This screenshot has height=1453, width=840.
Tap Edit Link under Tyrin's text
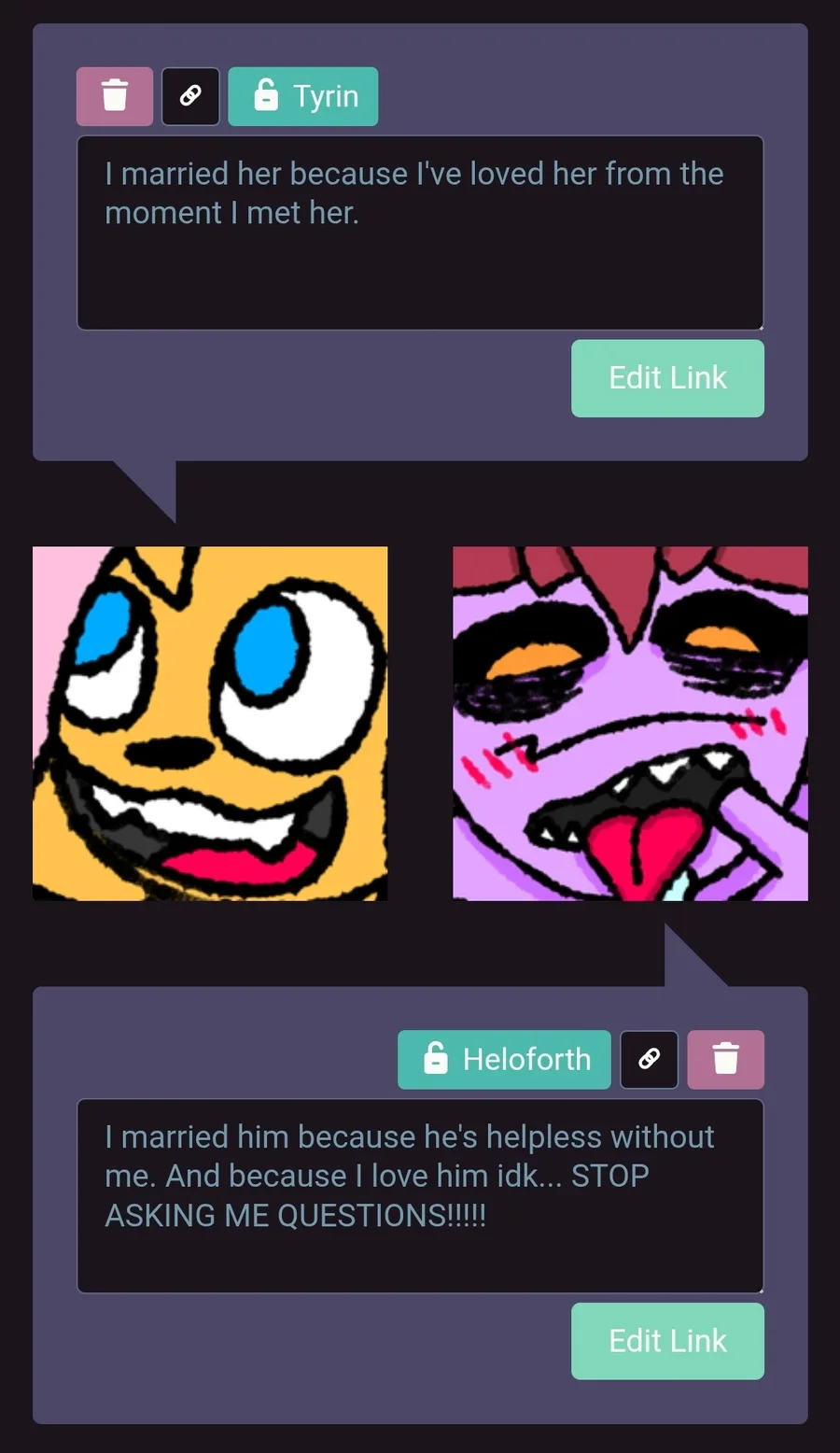667,378
